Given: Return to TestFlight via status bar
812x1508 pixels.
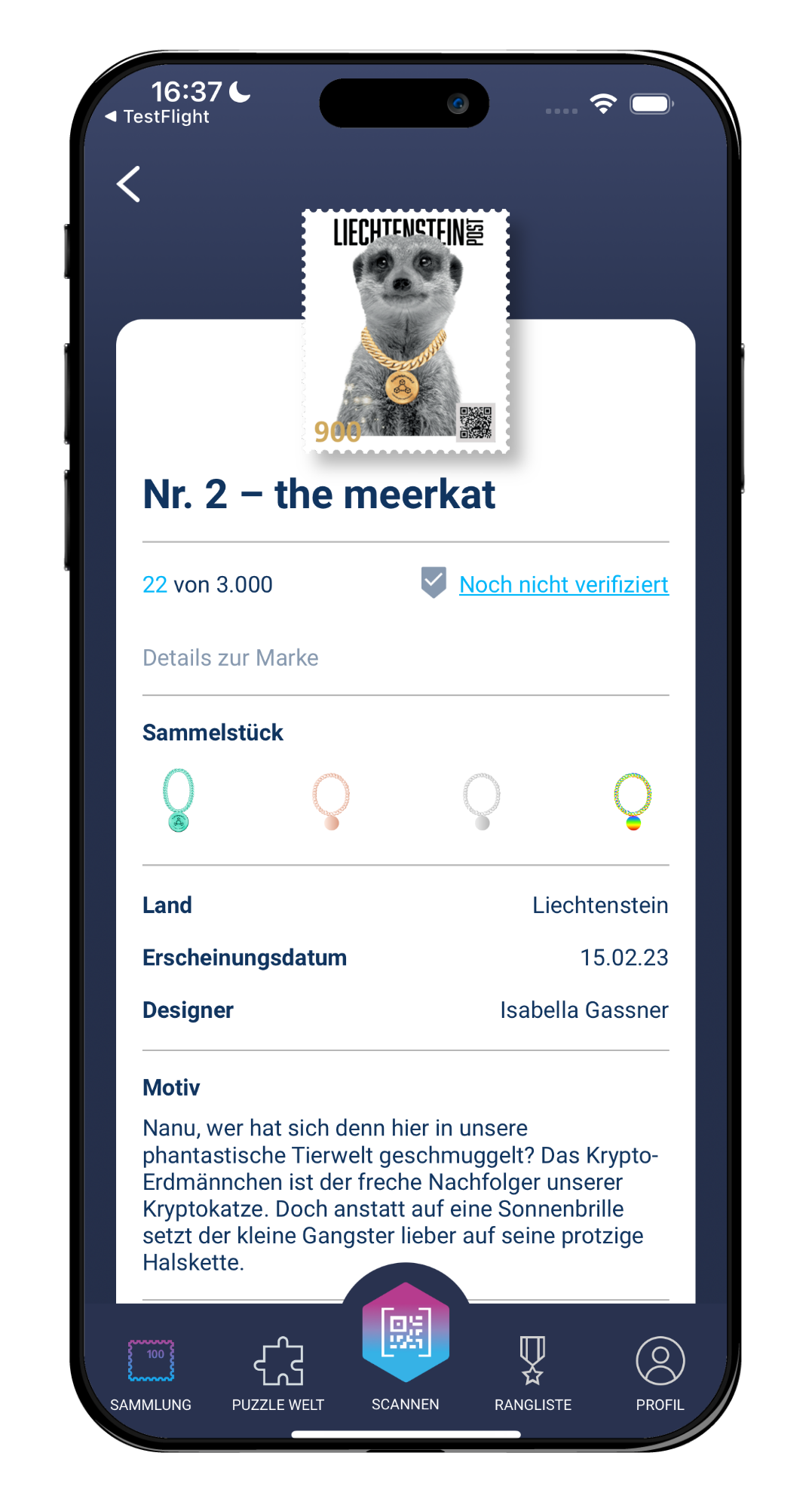Looking at the screenshot, I should [158, 117].
